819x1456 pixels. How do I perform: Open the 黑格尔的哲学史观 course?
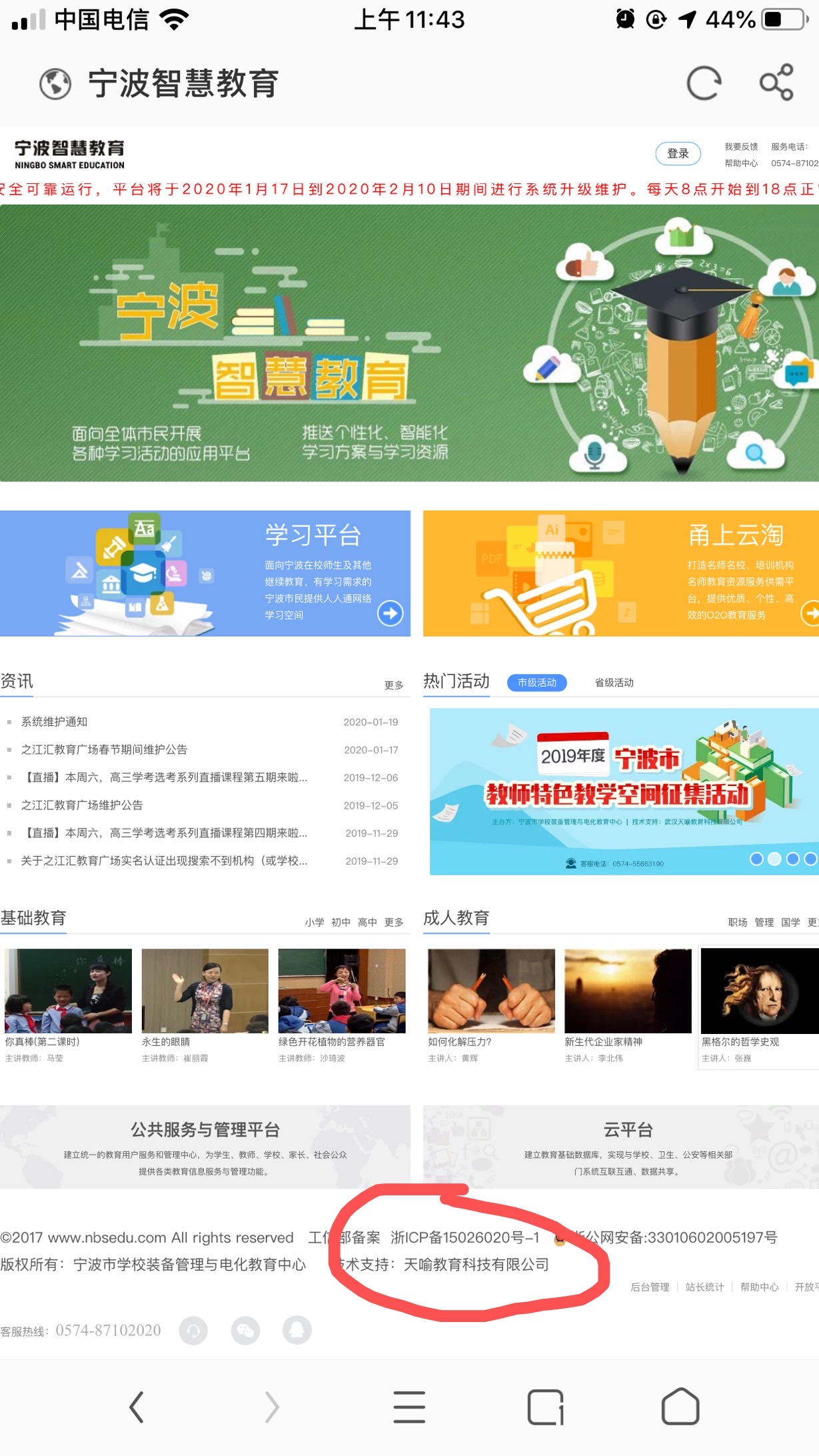pos(758,991)
